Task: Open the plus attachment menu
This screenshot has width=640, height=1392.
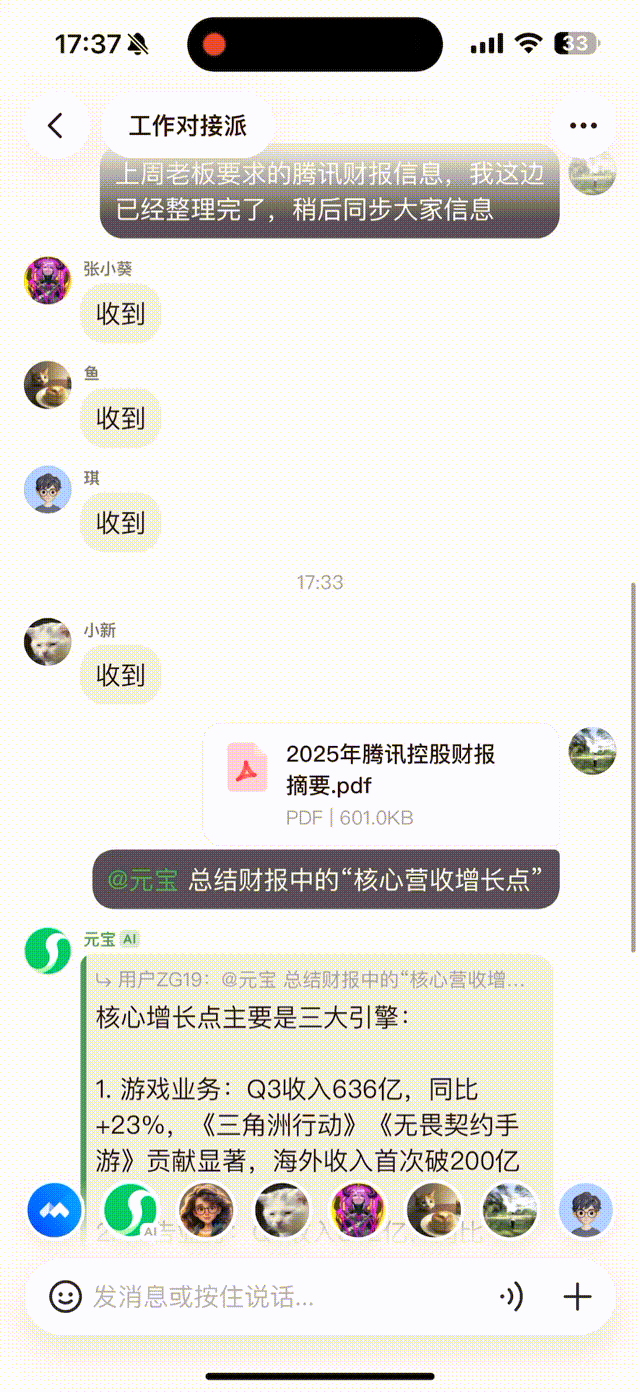Action: pyautogui.click(x=577, y=1297)
